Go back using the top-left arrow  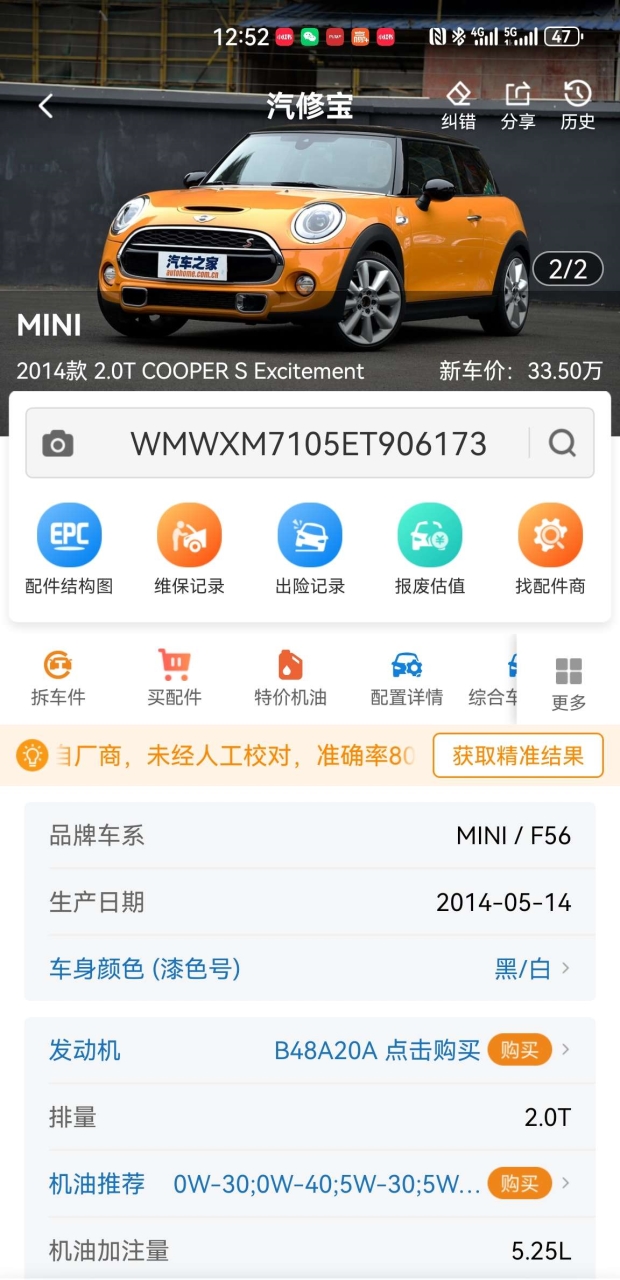(46, 106)
